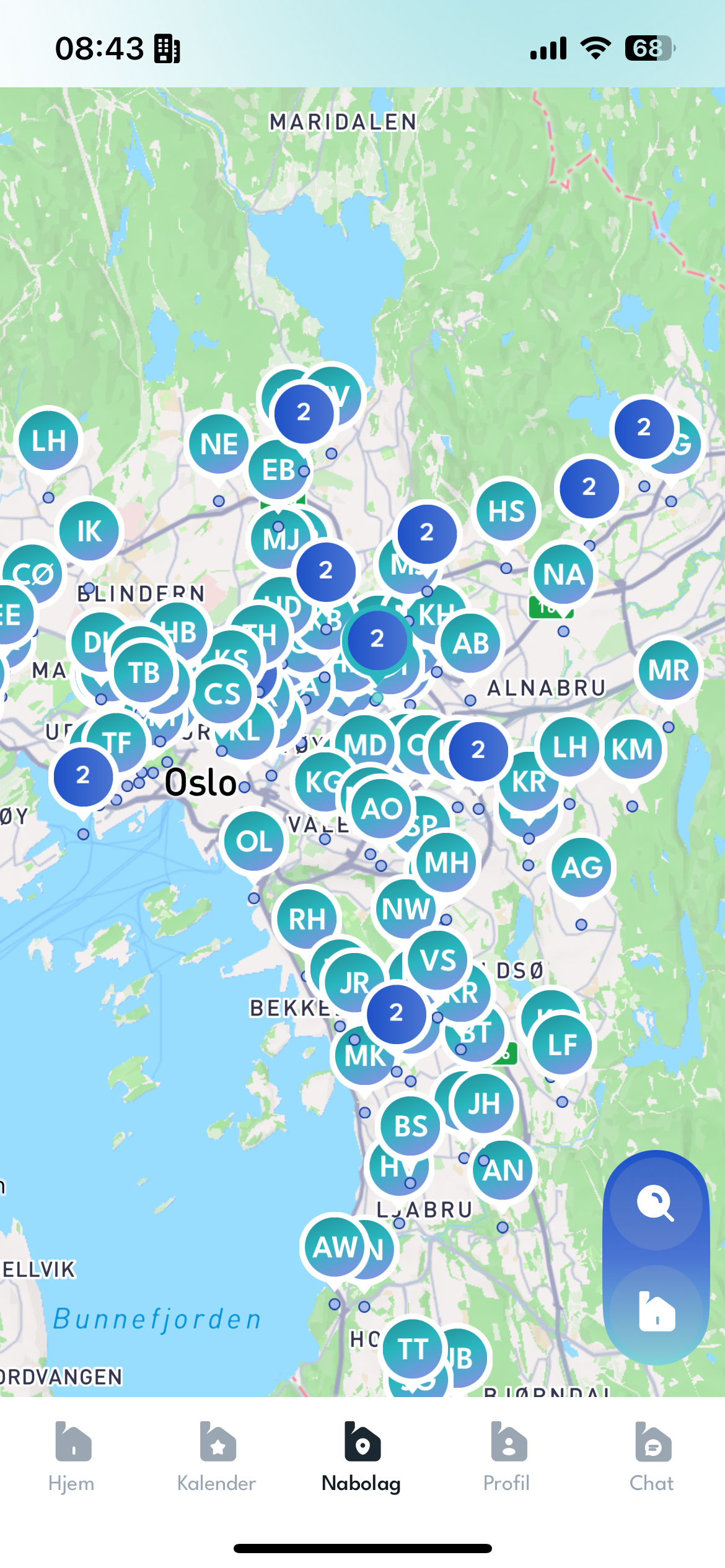Open the BS neighbor pin

pos(410,1126)
